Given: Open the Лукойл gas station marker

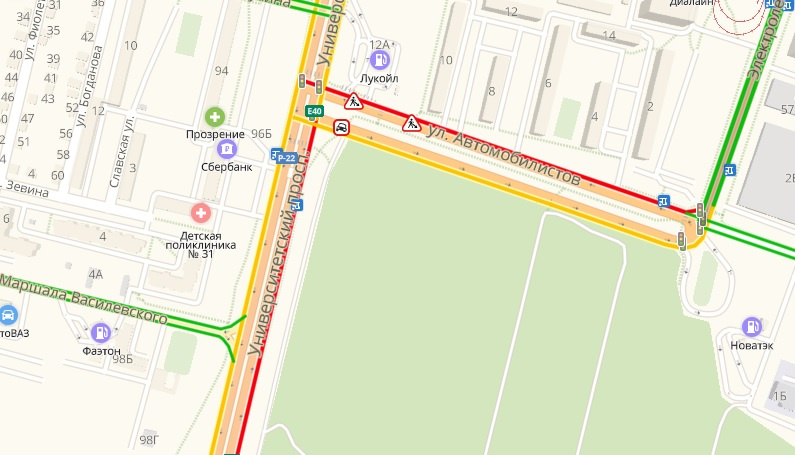Looking at the screenshot, I should click(x=379, y=60).
